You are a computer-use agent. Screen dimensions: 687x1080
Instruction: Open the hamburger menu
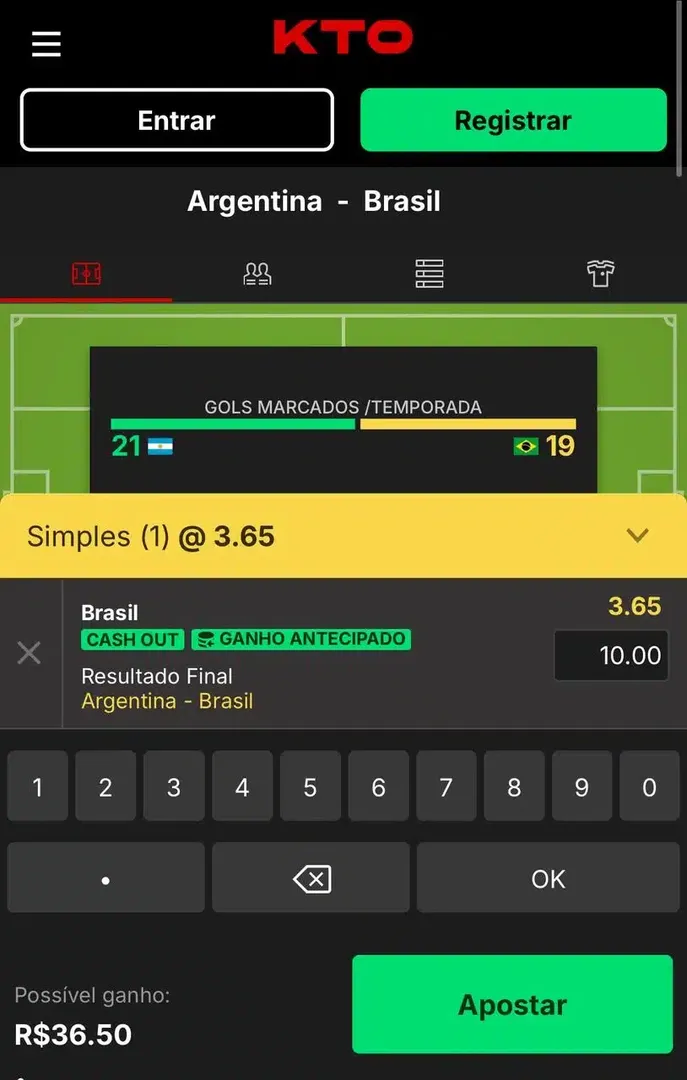coord(46,44)
